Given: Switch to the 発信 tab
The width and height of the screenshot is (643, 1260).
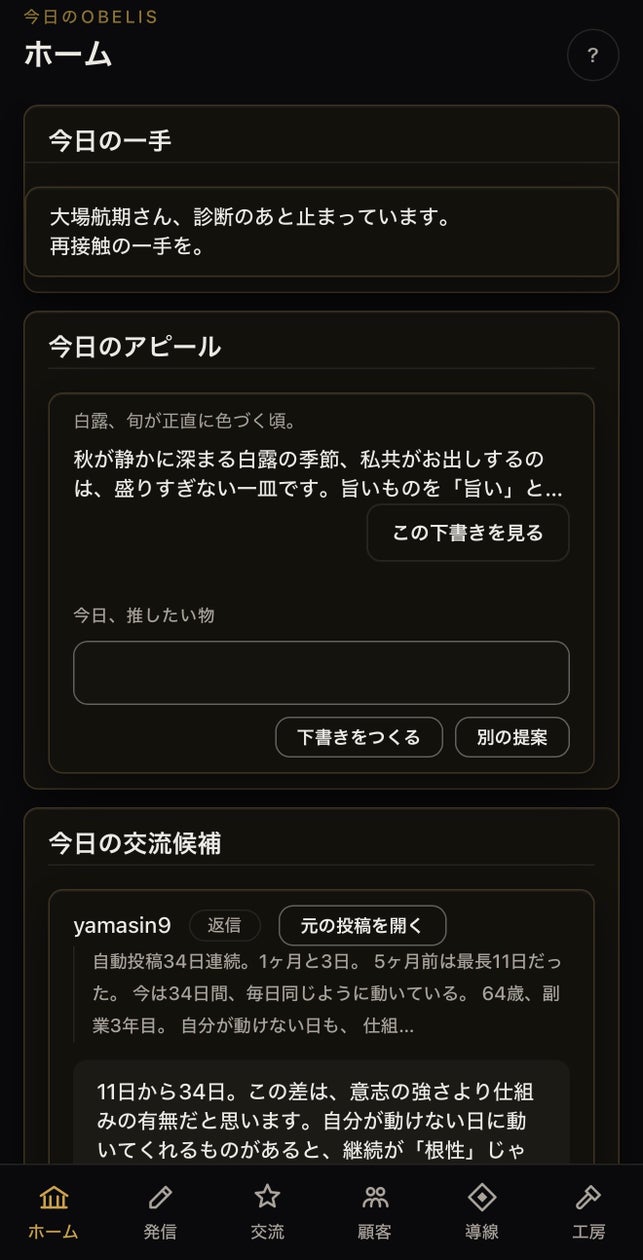Looking at the screenshot, I should (160, 1212).
